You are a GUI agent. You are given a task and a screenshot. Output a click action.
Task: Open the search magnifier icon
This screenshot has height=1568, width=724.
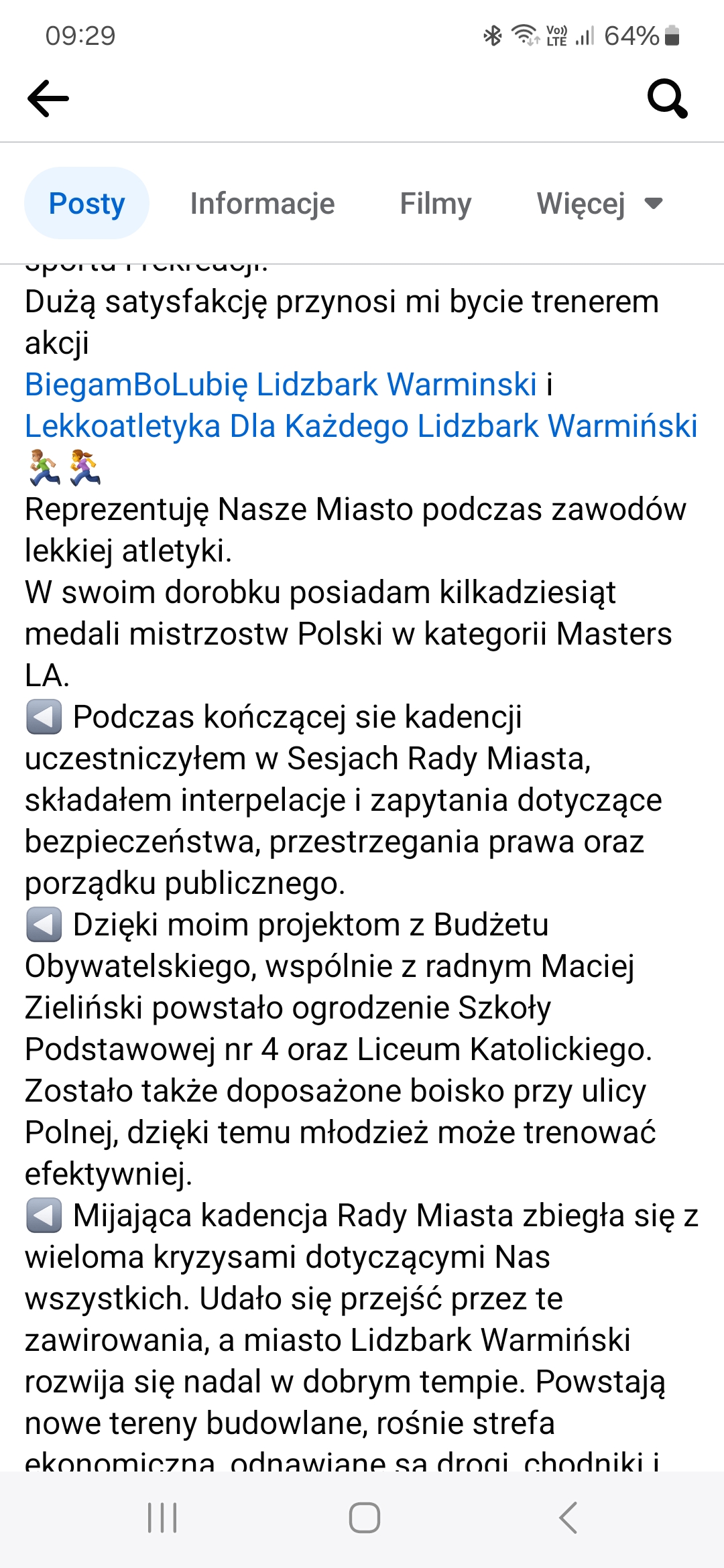(x=668, y=99)
